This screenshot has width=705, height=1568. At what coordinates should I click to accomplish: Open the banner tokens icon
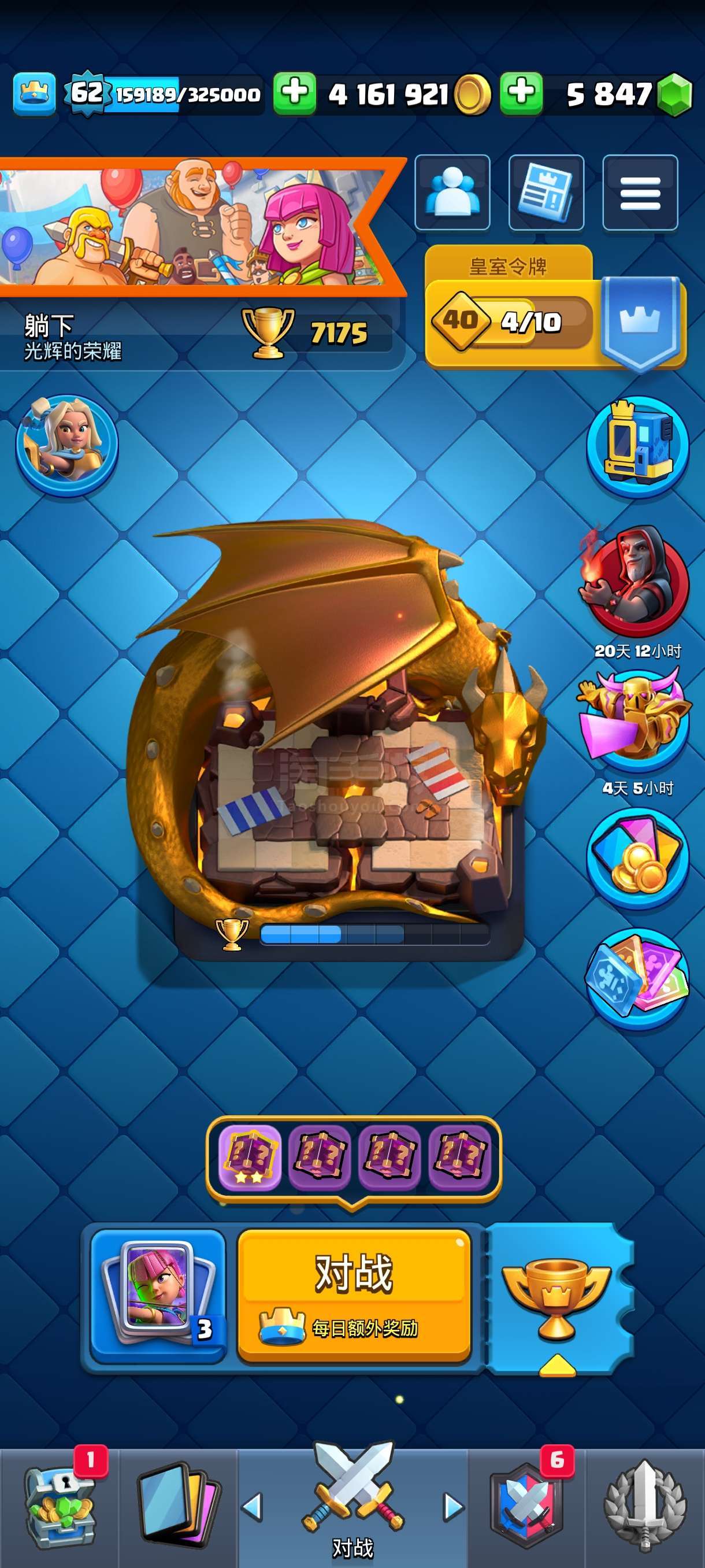coord(637,978)
